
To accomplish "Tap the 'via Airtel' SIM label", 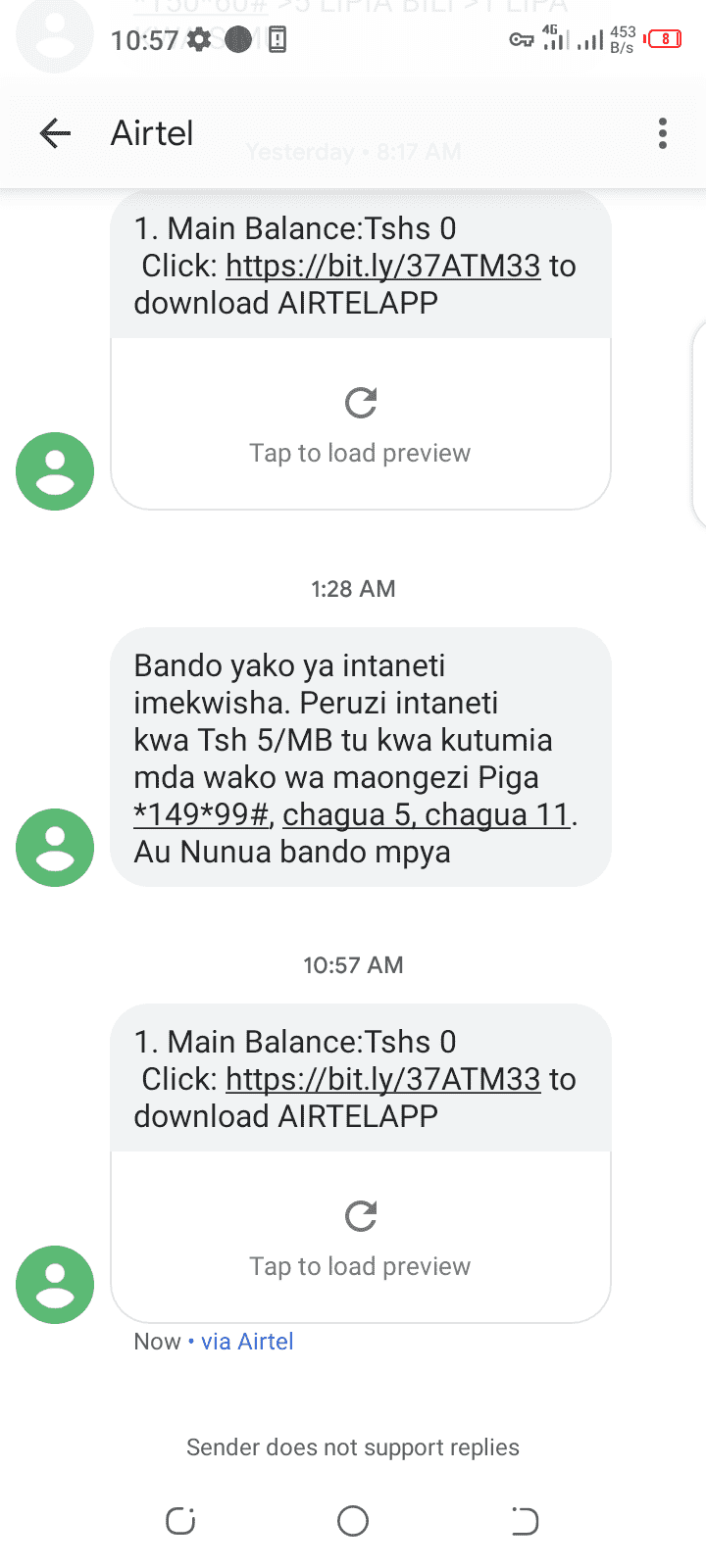I will tap(247, 1342).
